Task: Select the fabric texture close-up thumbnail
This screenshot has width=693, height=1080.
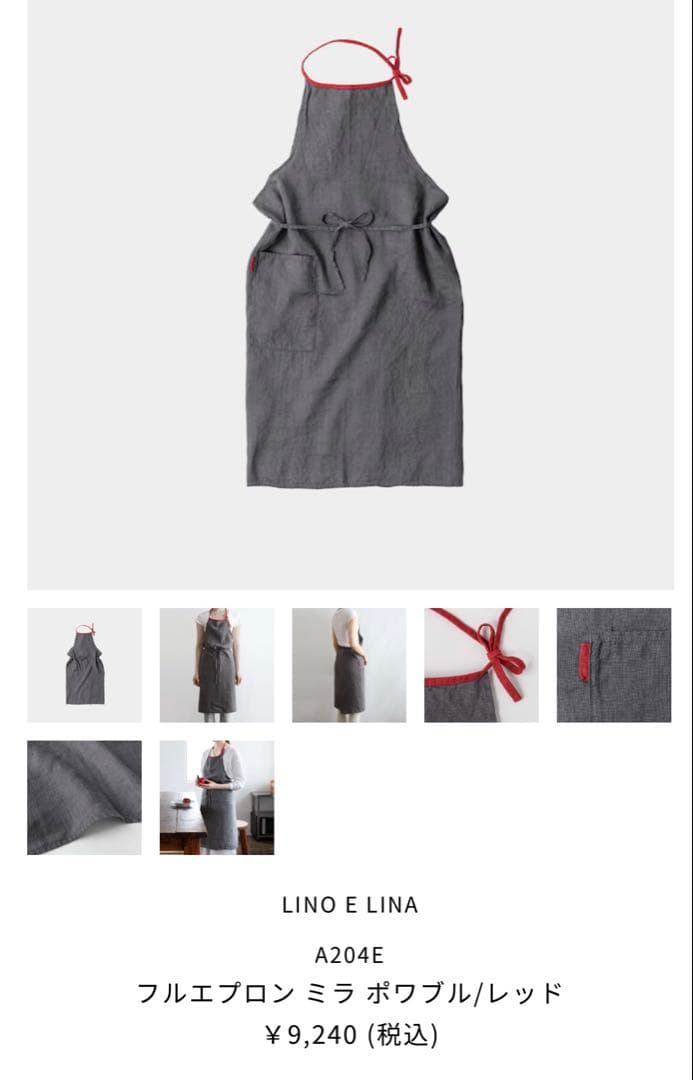Action: tap(84, 797)
